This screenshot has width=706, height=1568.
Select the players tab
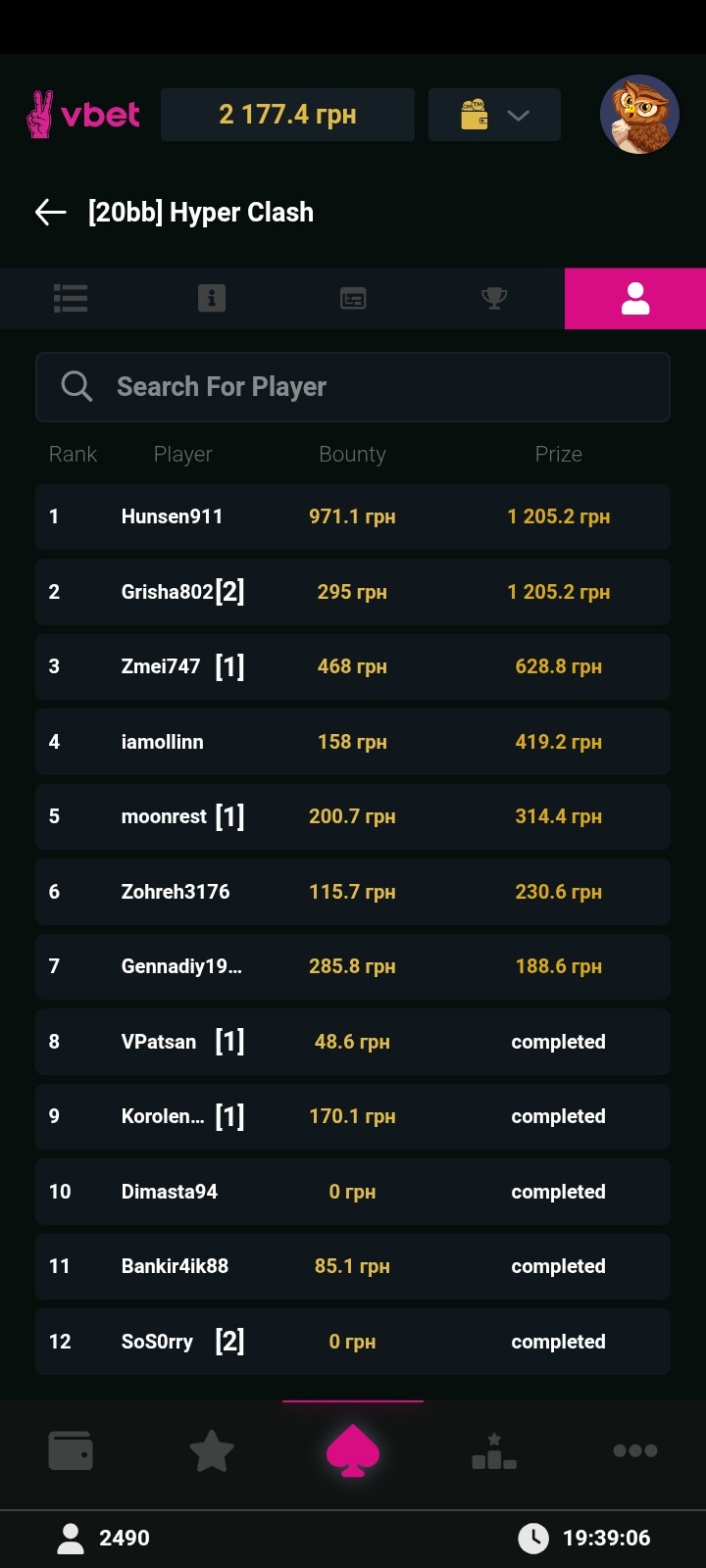pos(635,298)
